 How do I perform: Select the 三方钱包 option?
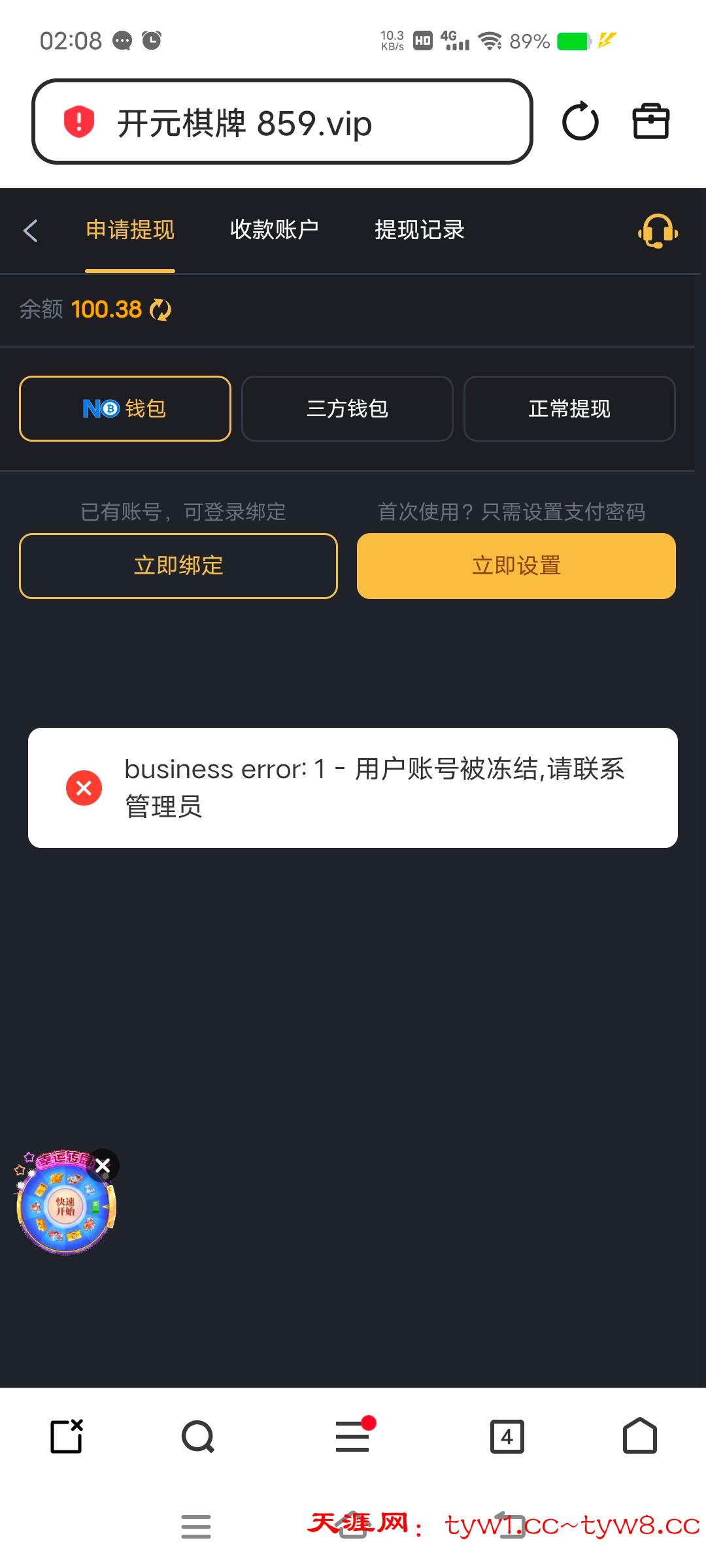tap(347, 408)
